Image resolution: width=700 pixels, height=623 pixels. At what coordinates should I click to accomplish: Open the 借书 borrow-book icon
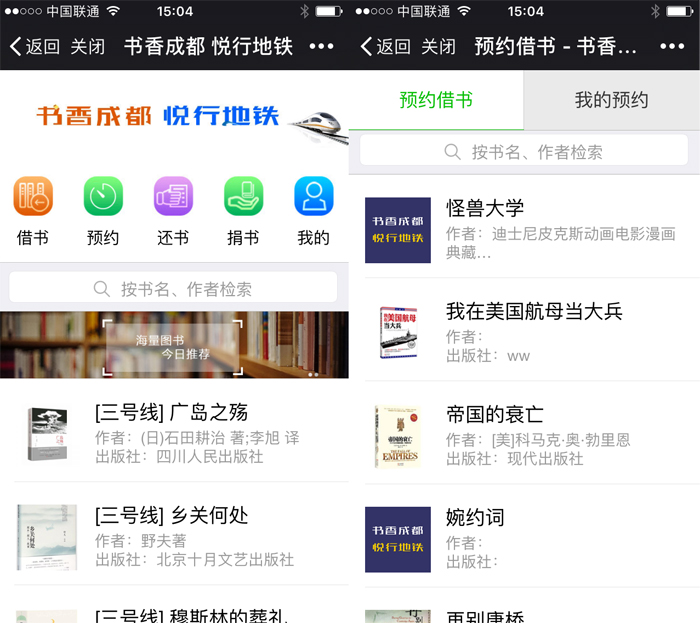pyautogui.click(x=33, y=197)
